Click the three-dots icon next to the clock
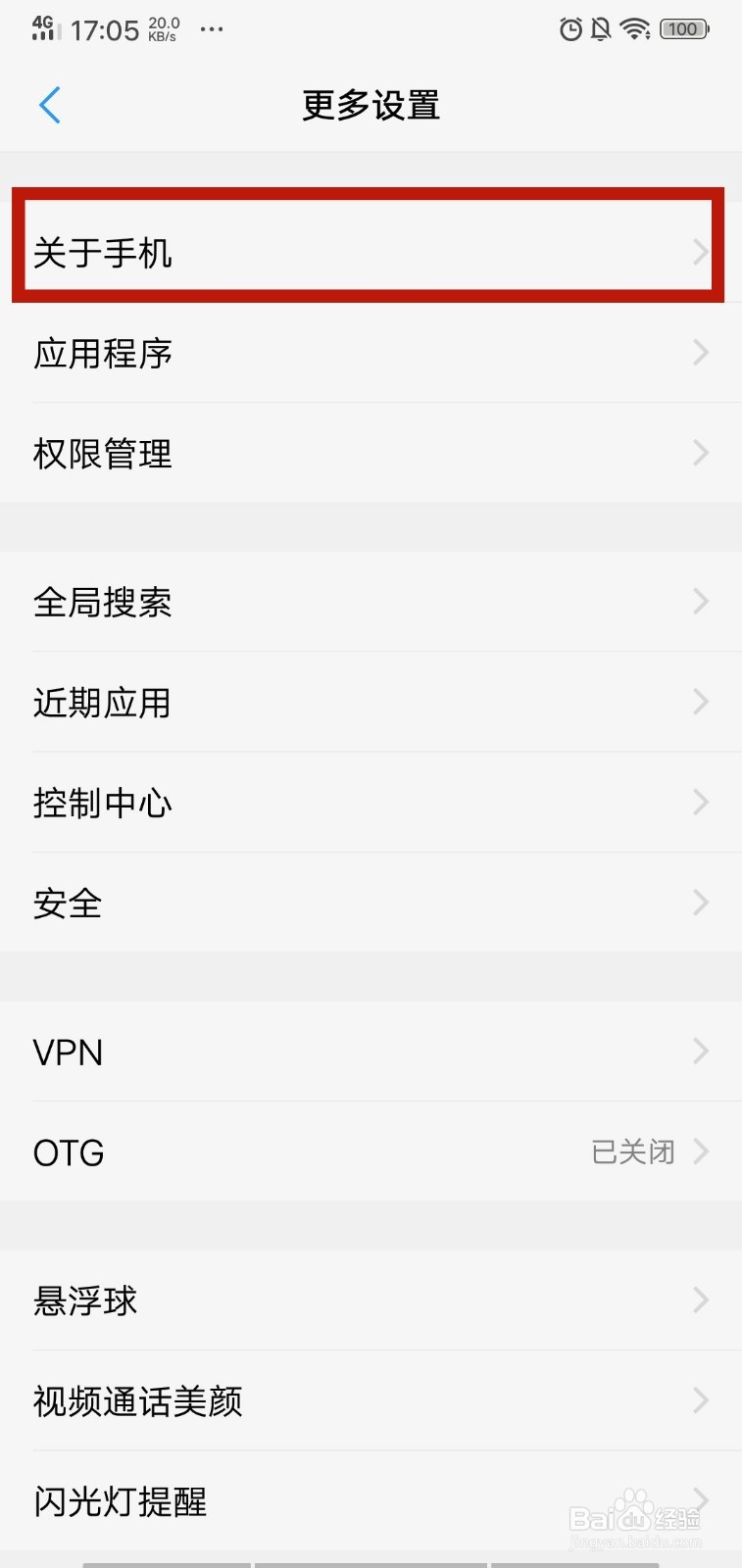 click(212, 30)
